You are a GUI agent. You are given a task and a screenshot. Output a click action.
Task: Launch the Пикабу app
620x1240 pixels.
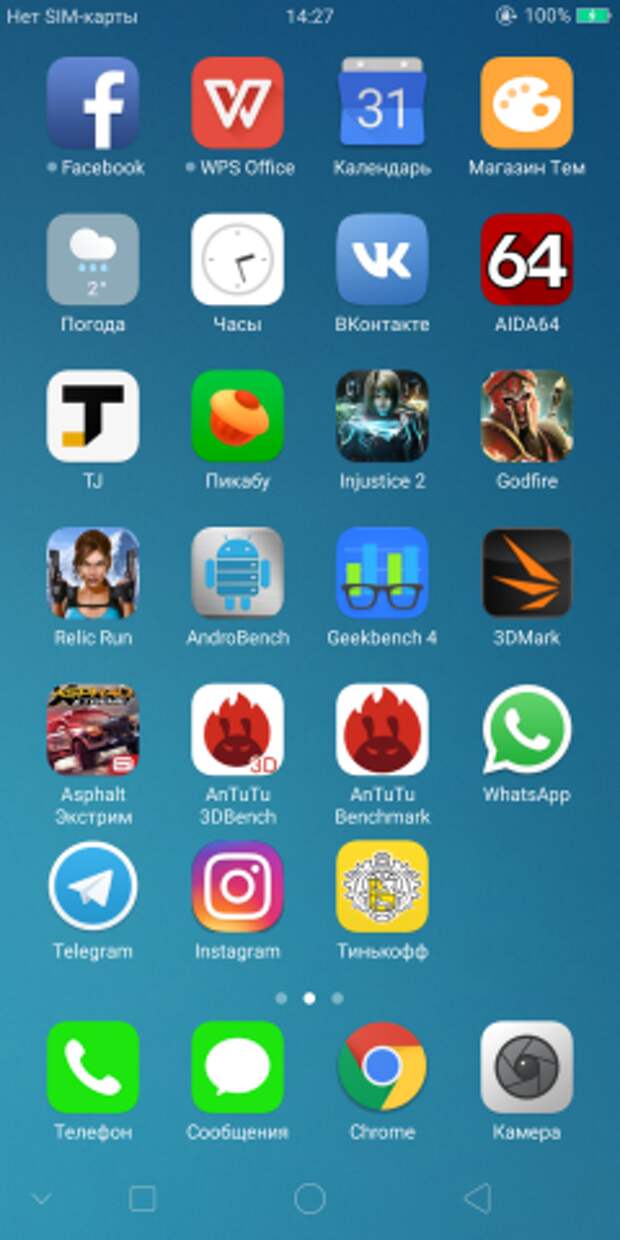[237, 416]
